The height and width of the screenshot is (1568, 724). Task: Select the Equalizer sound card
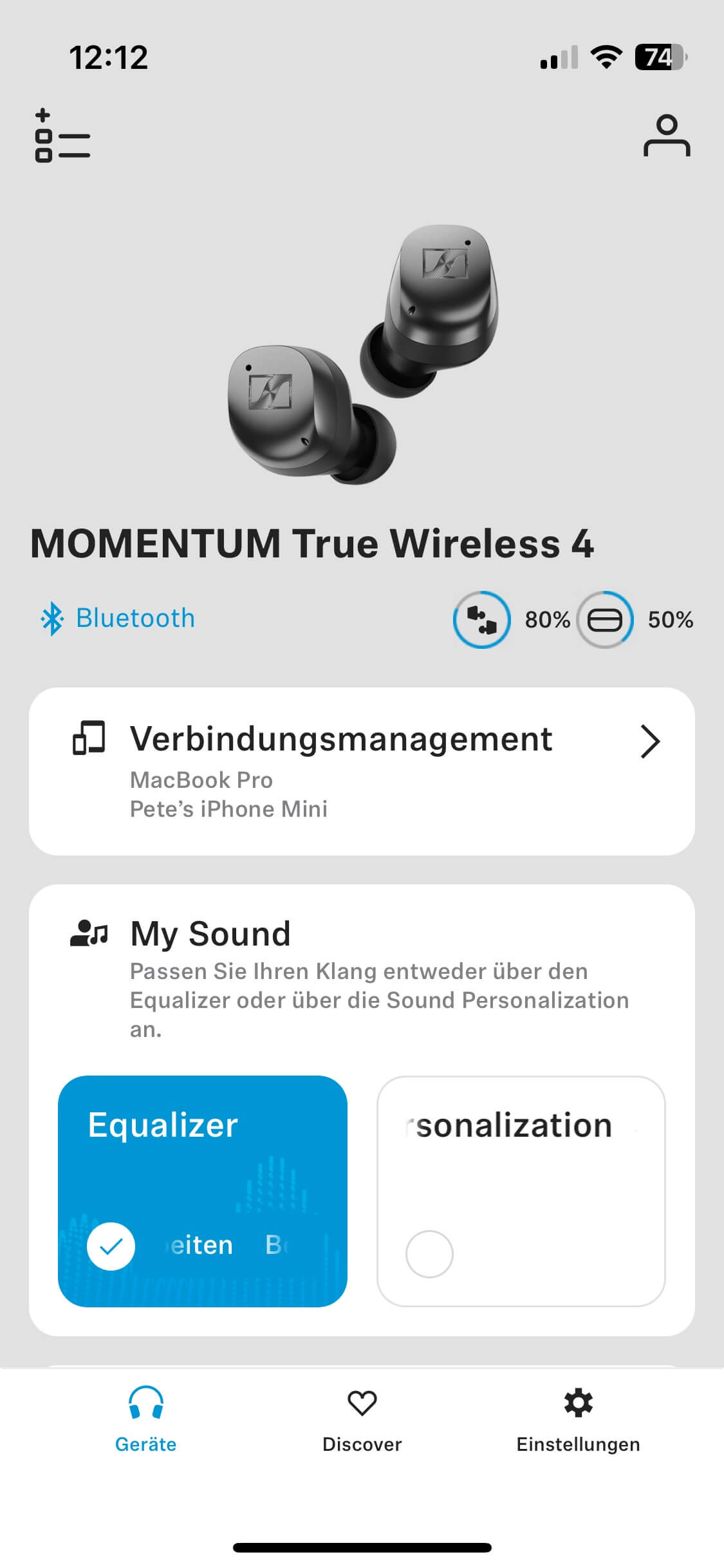click(202, 1191)
